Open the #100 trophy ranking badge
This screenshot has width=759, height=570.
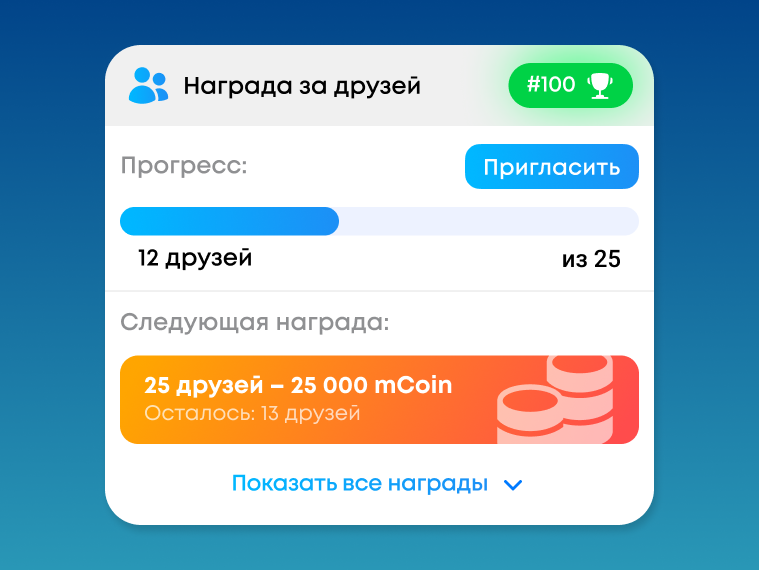(570, 85)
